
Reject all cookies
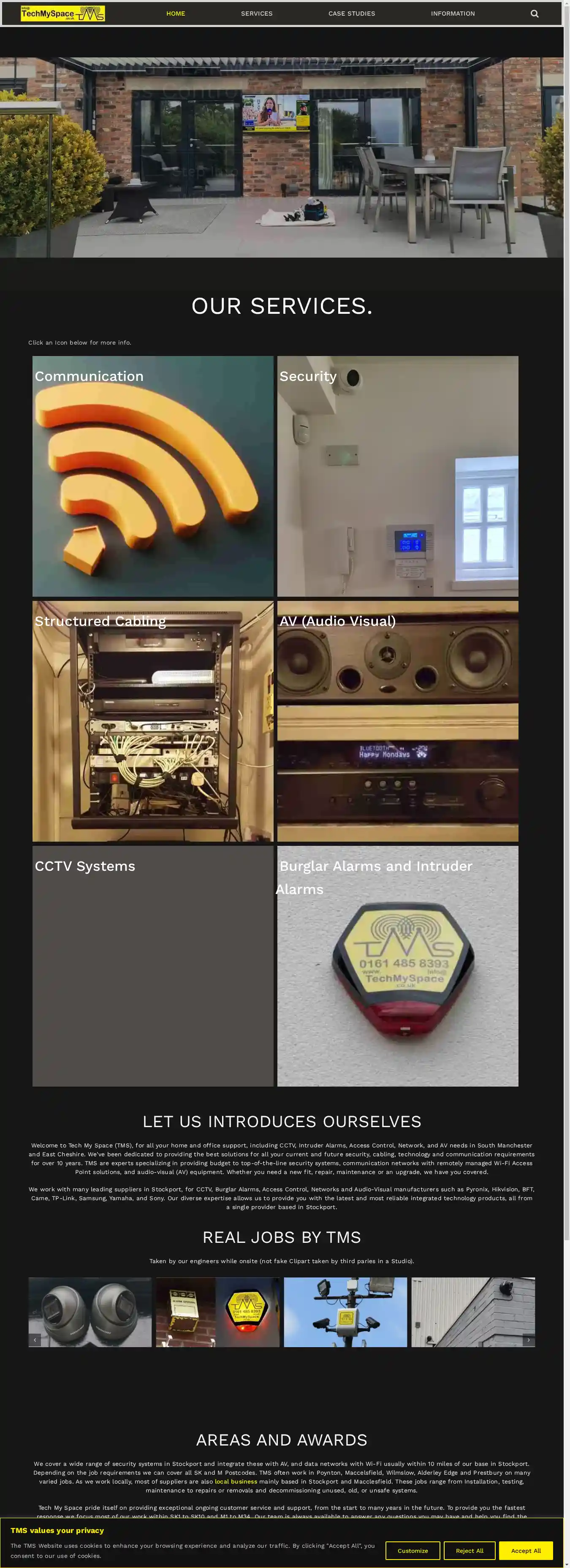469,1550
